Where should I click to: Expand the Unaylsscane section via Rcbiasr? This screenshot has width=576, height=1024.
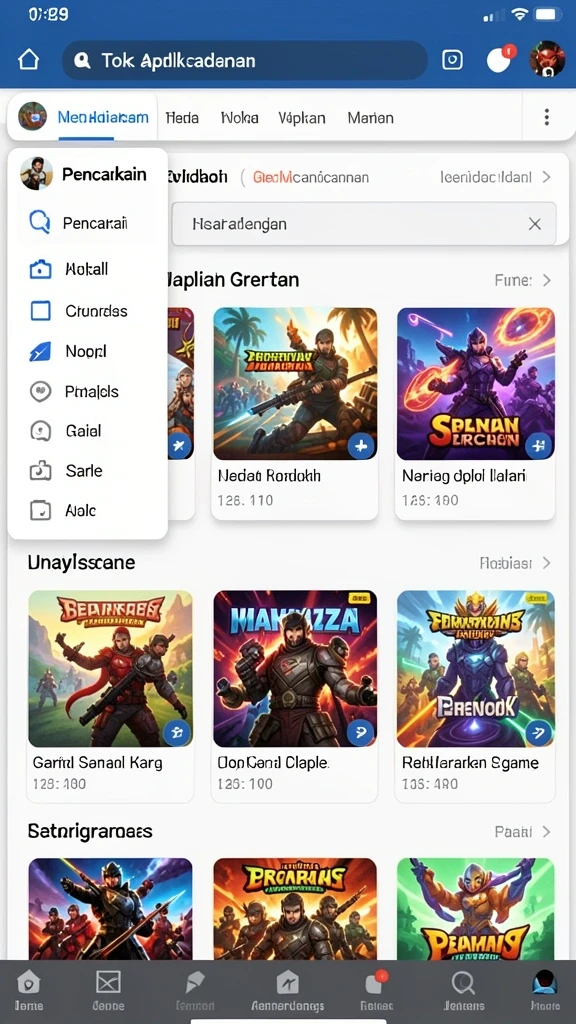pos(515,563)
